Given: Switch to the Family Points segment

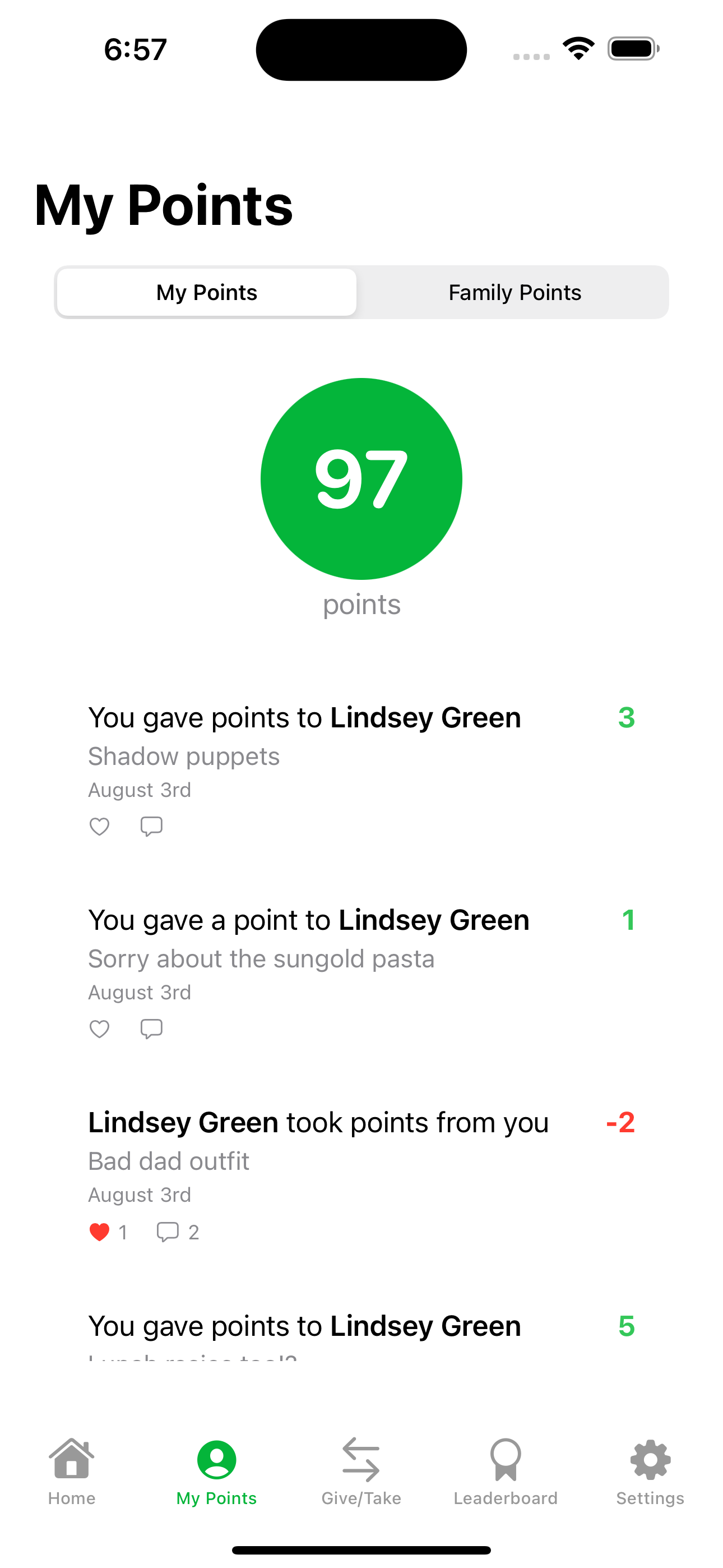Looking at the screenshot, I should pyautogui.click(x=515, y=293).
